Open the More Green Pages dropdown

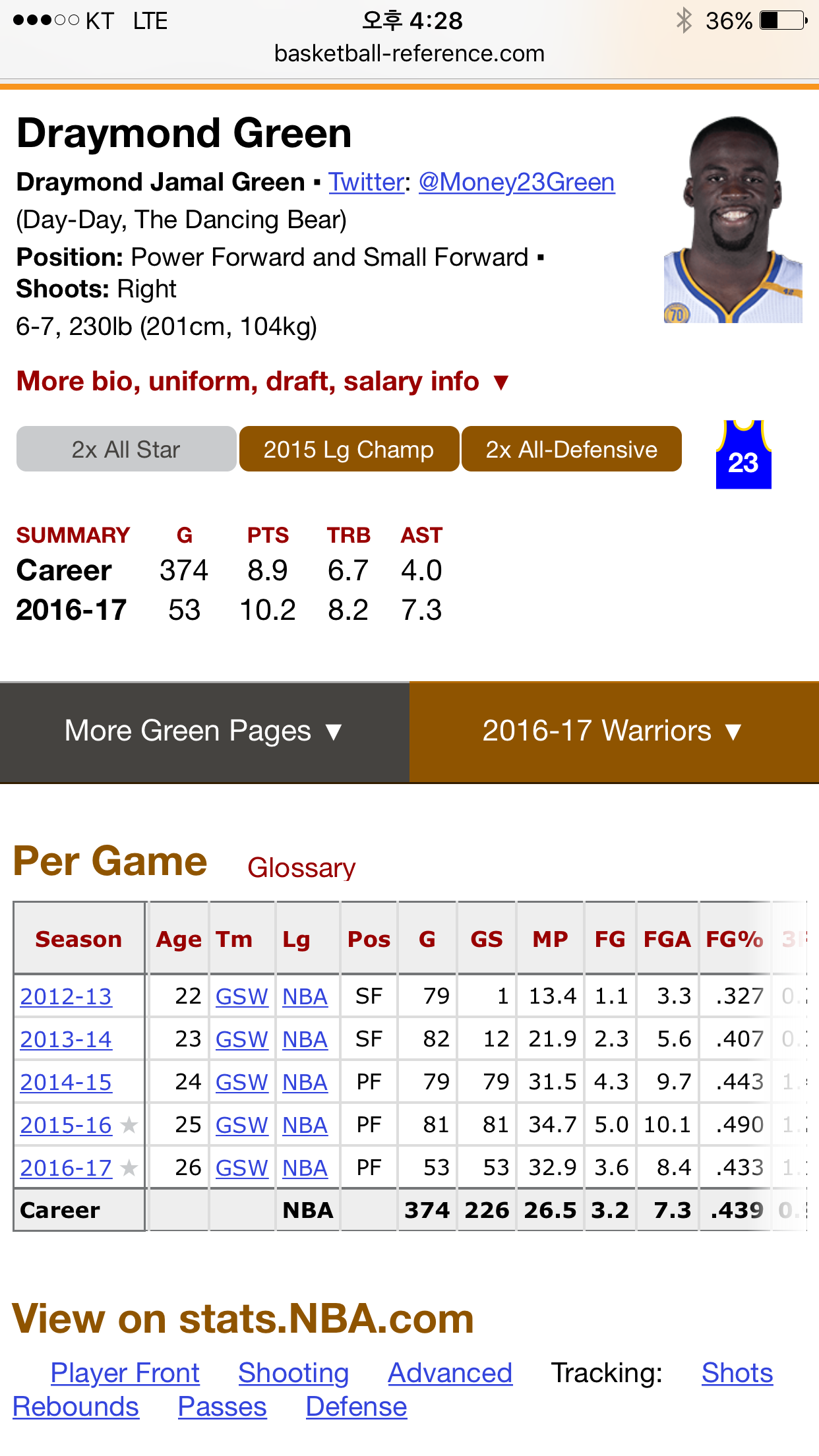point(204,731)
